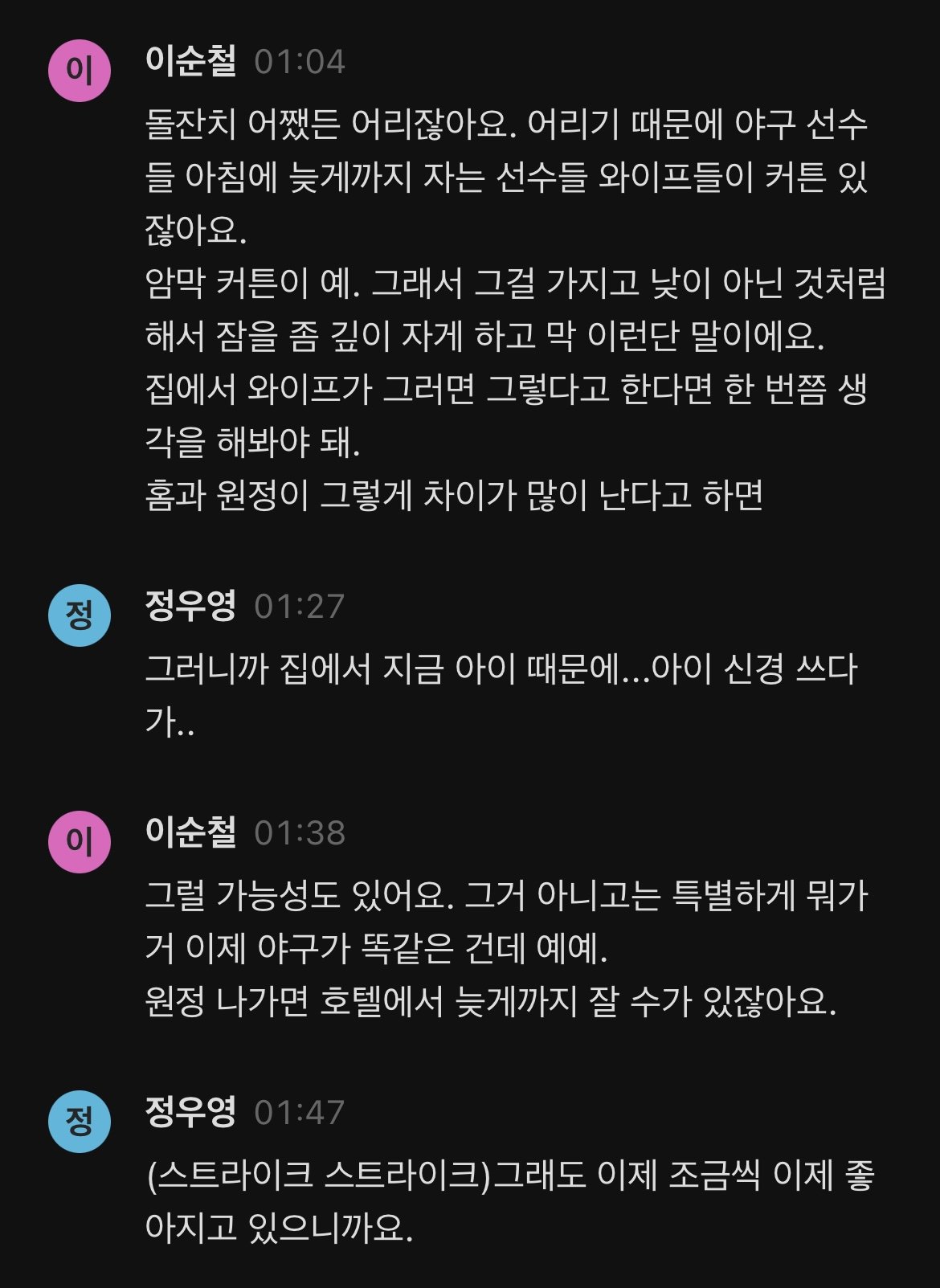Open speaker 이순철's avatar at 01:04
940x1288 pixels.
(x=79, y=71)
